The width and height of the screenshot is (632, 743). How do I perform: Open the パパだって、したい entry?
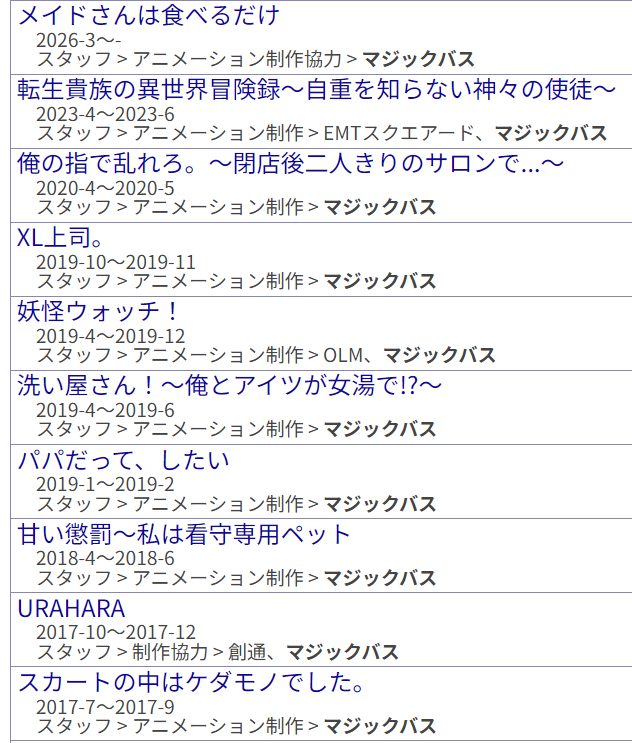pyautogui.click(x=124, y=460)
